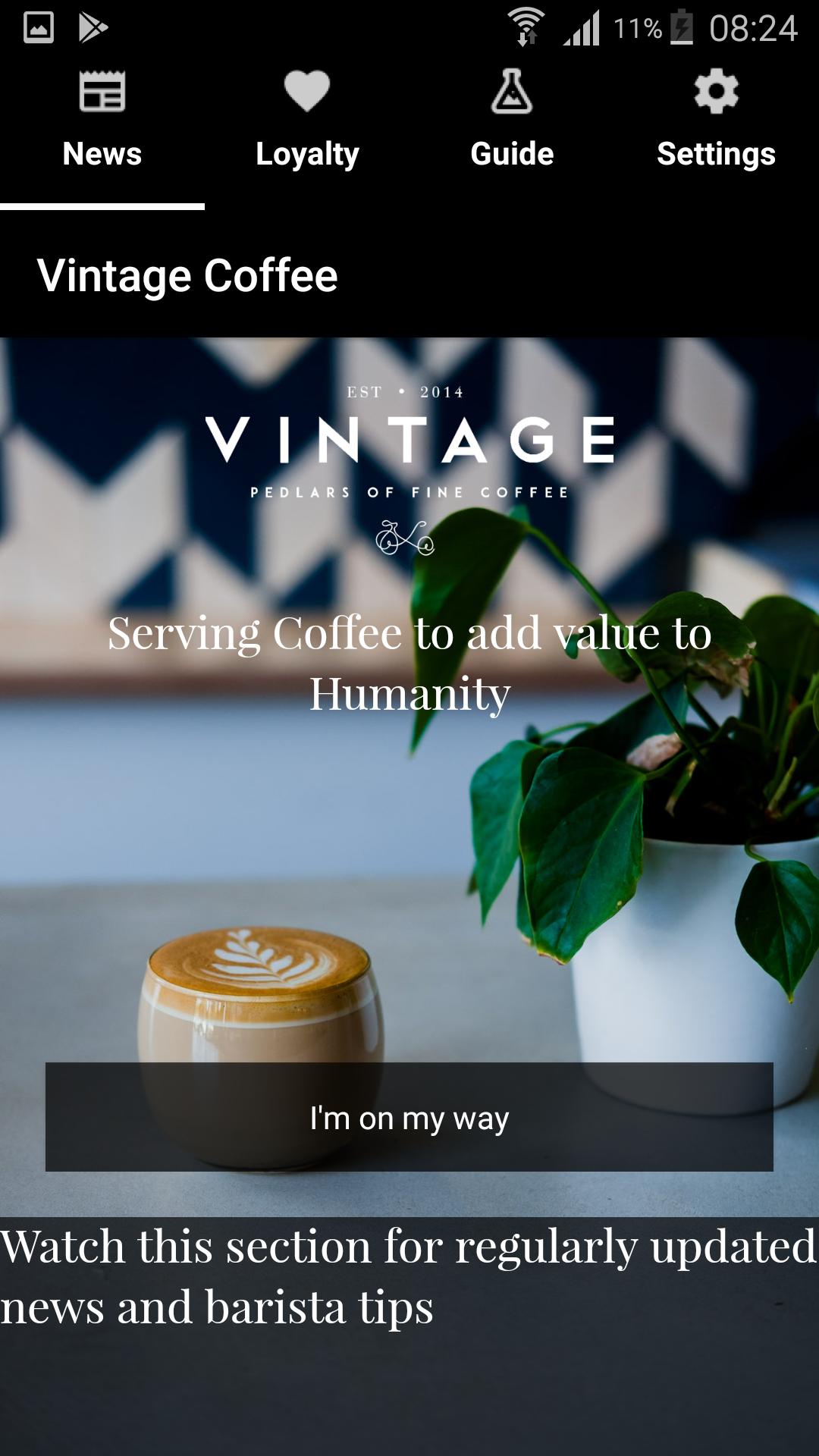Tap the "I'm on my way" button
This screenshot has width=819, height=1456.
pos(409,1117)
